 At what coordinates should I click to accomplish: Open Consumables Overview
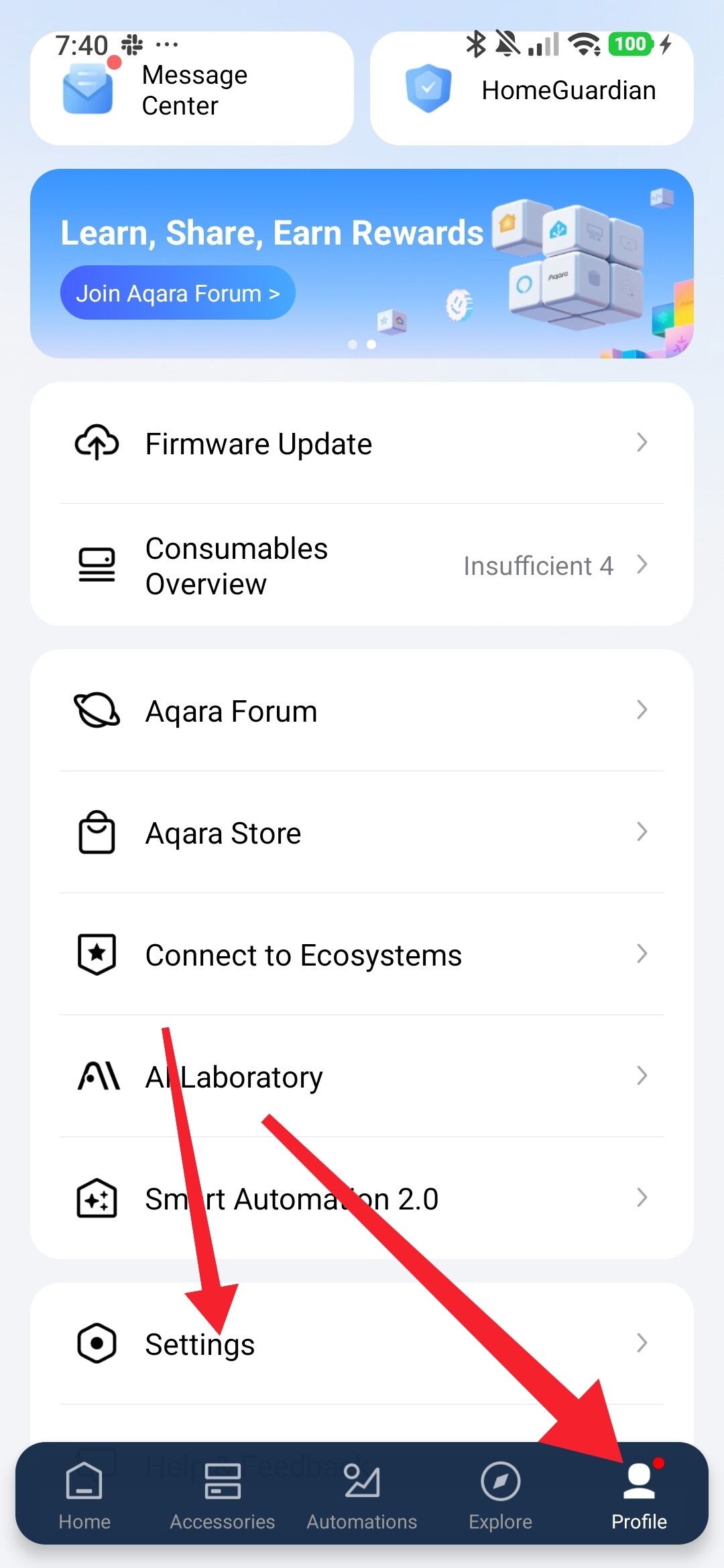[362, 566]
